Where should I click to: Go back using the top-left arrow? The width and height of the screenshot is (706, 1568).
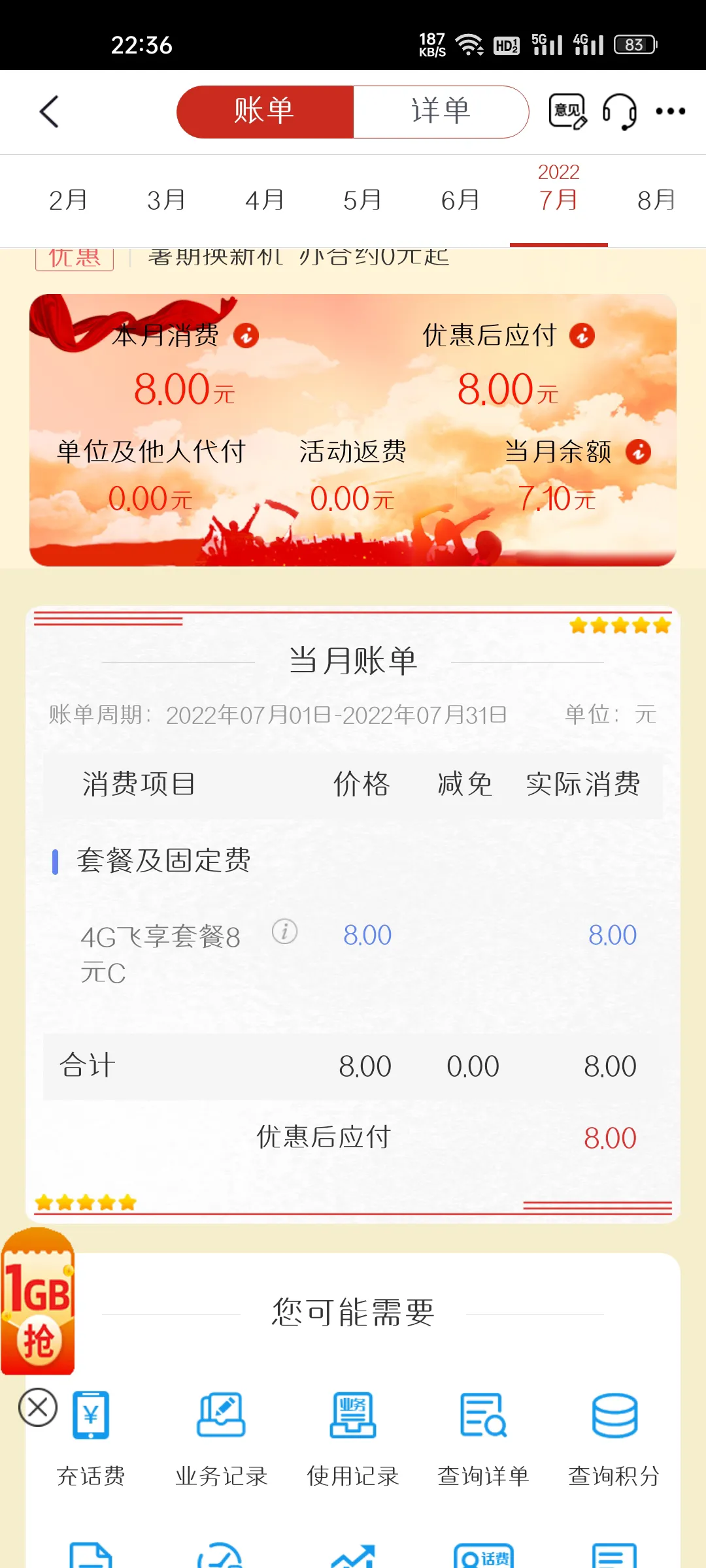pos(50,112)
